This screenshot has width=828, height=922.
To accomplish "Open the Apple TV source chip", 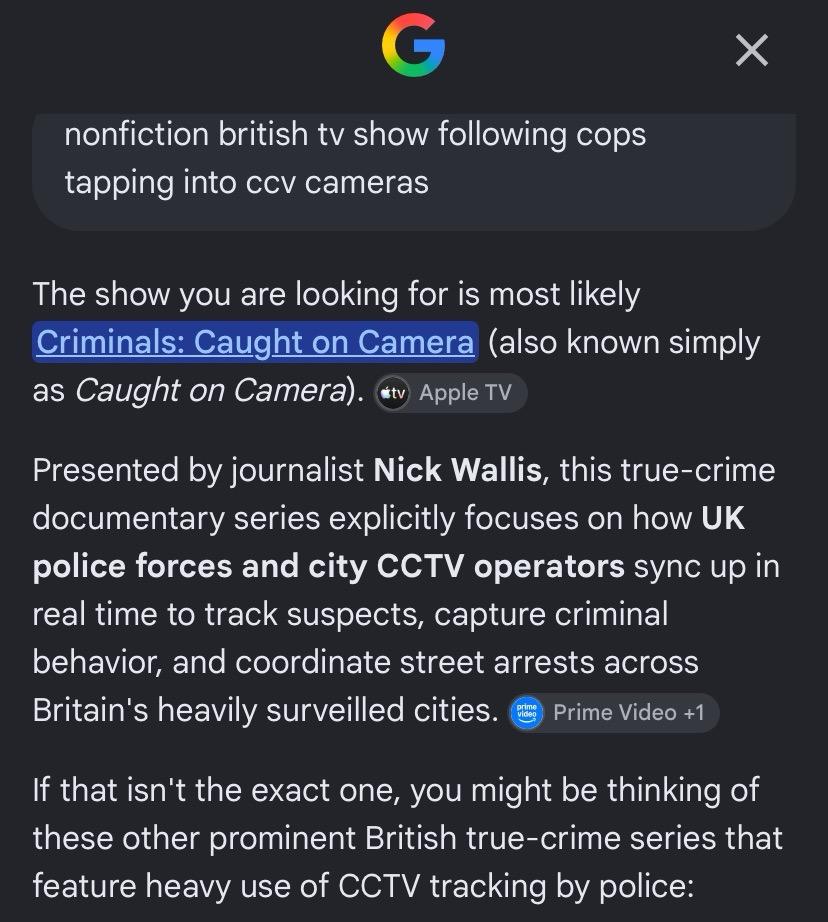I will tap(450, 393).
